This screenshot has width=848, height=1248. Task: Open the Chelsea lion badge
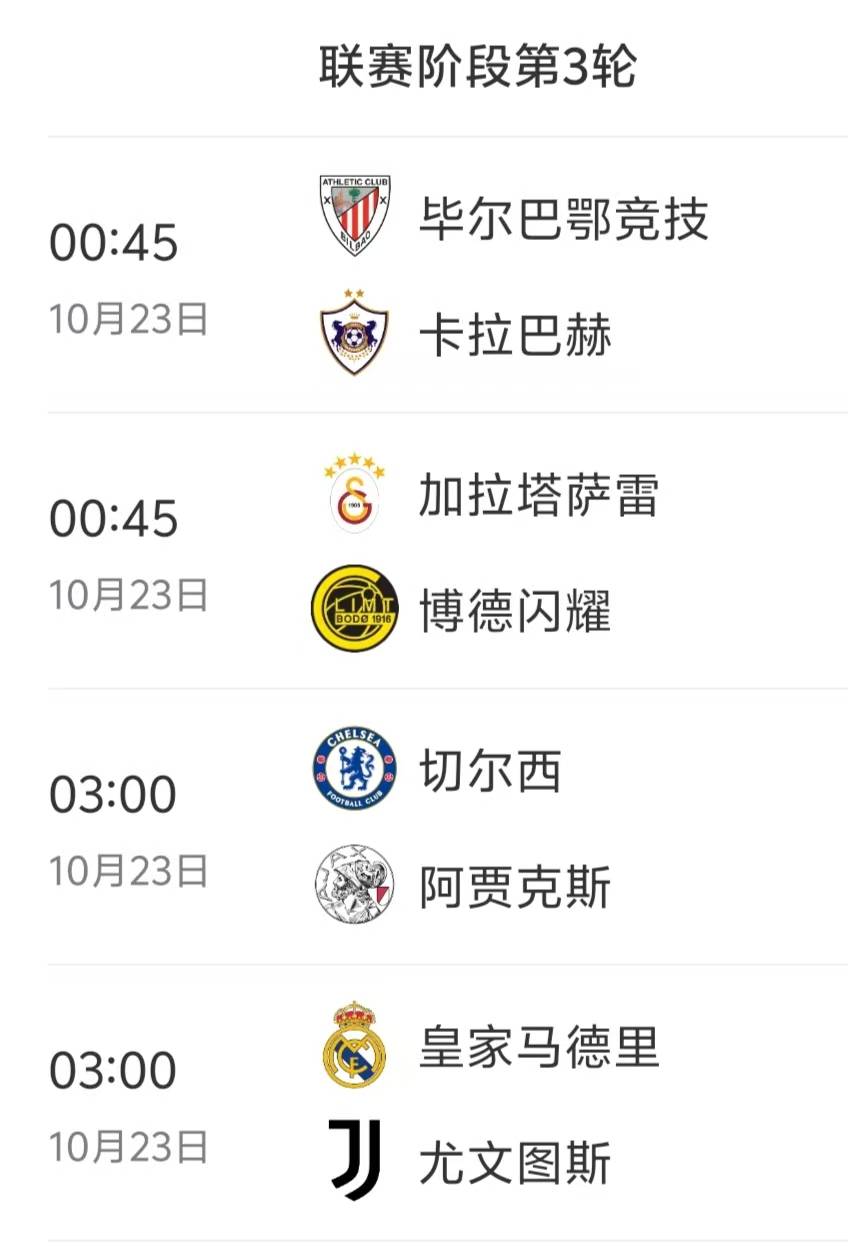355,771
